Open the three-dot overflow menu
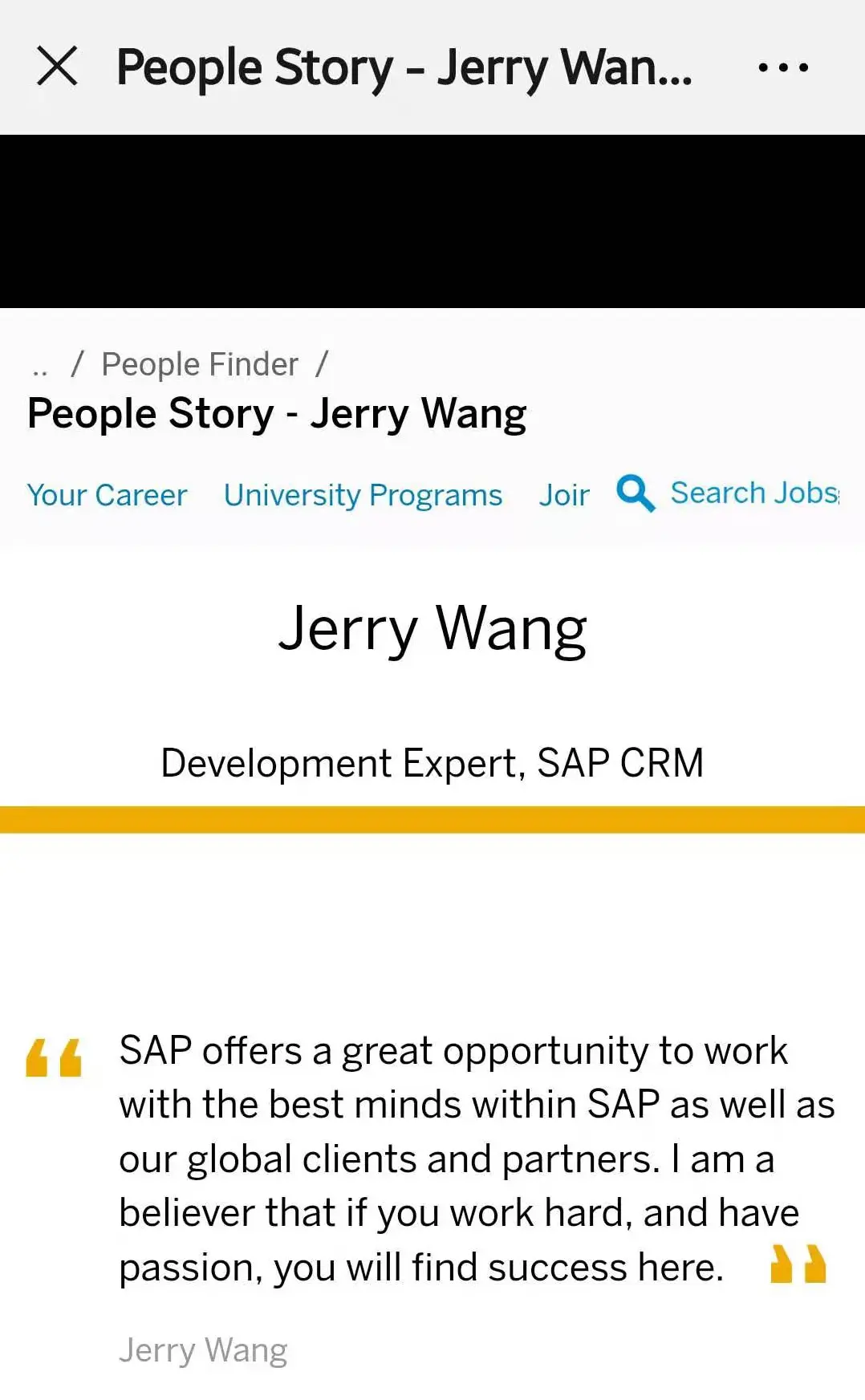865x1400 pixels. (782, 67)
